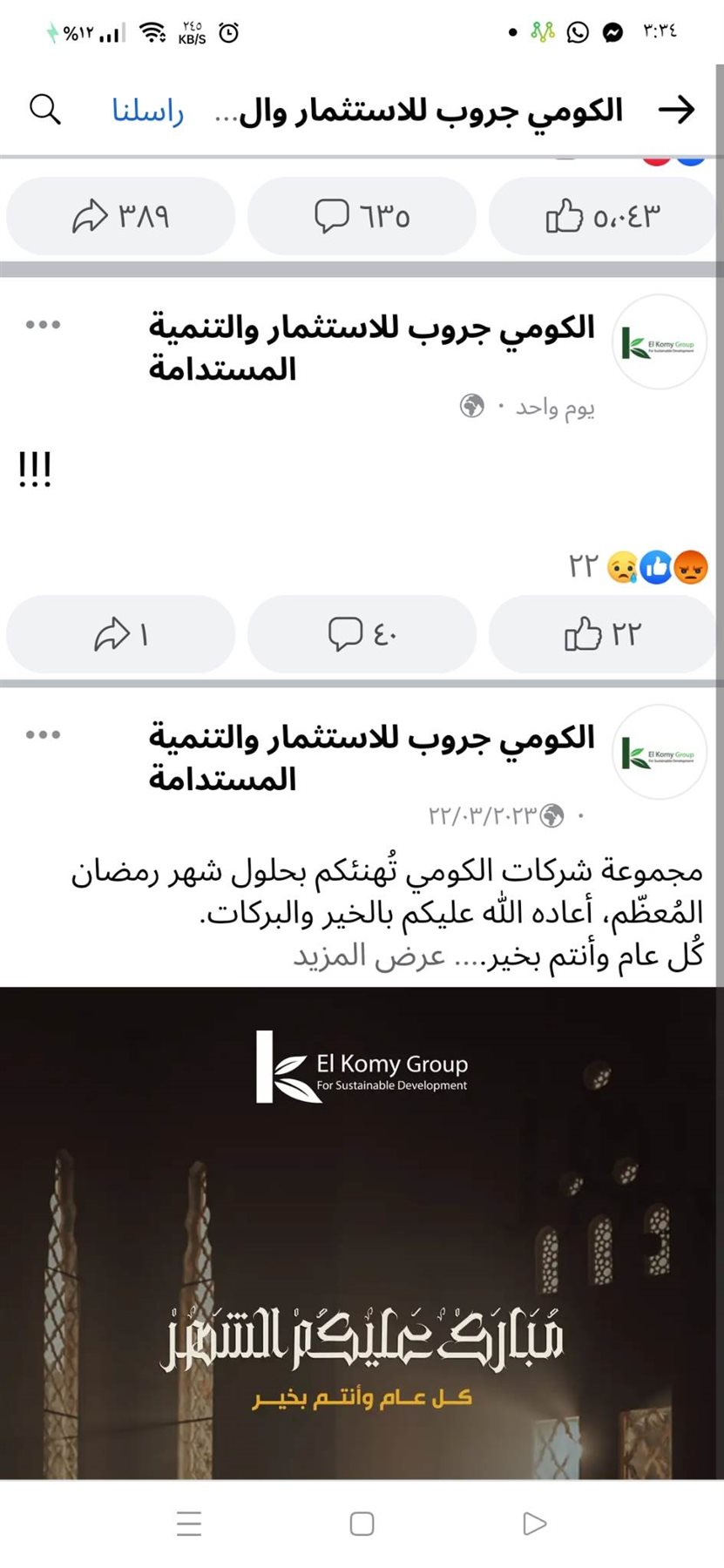
Task: Go back using the header arrow
Action: [676, 110]
